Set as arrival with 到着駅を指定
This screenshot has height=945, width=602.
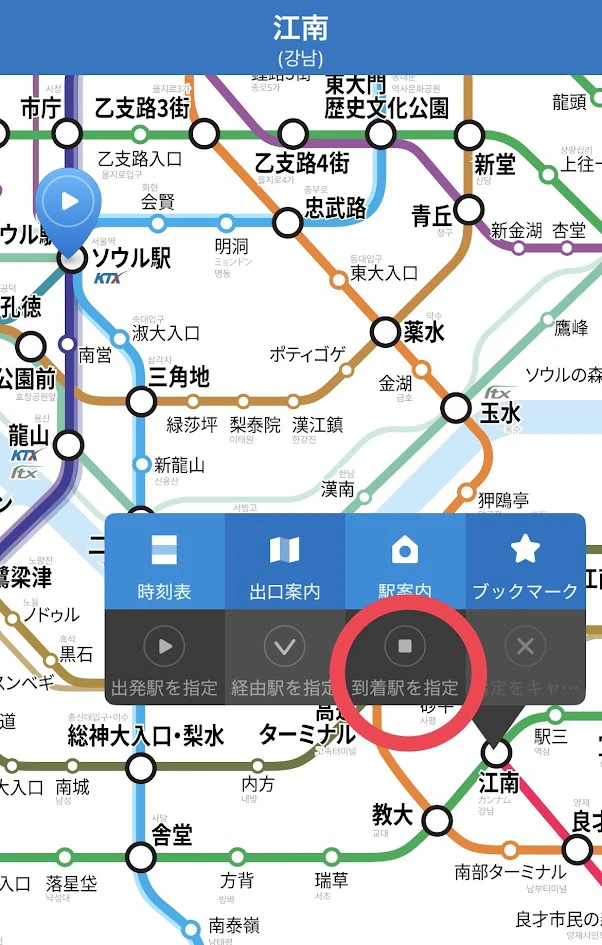(405, 658)
